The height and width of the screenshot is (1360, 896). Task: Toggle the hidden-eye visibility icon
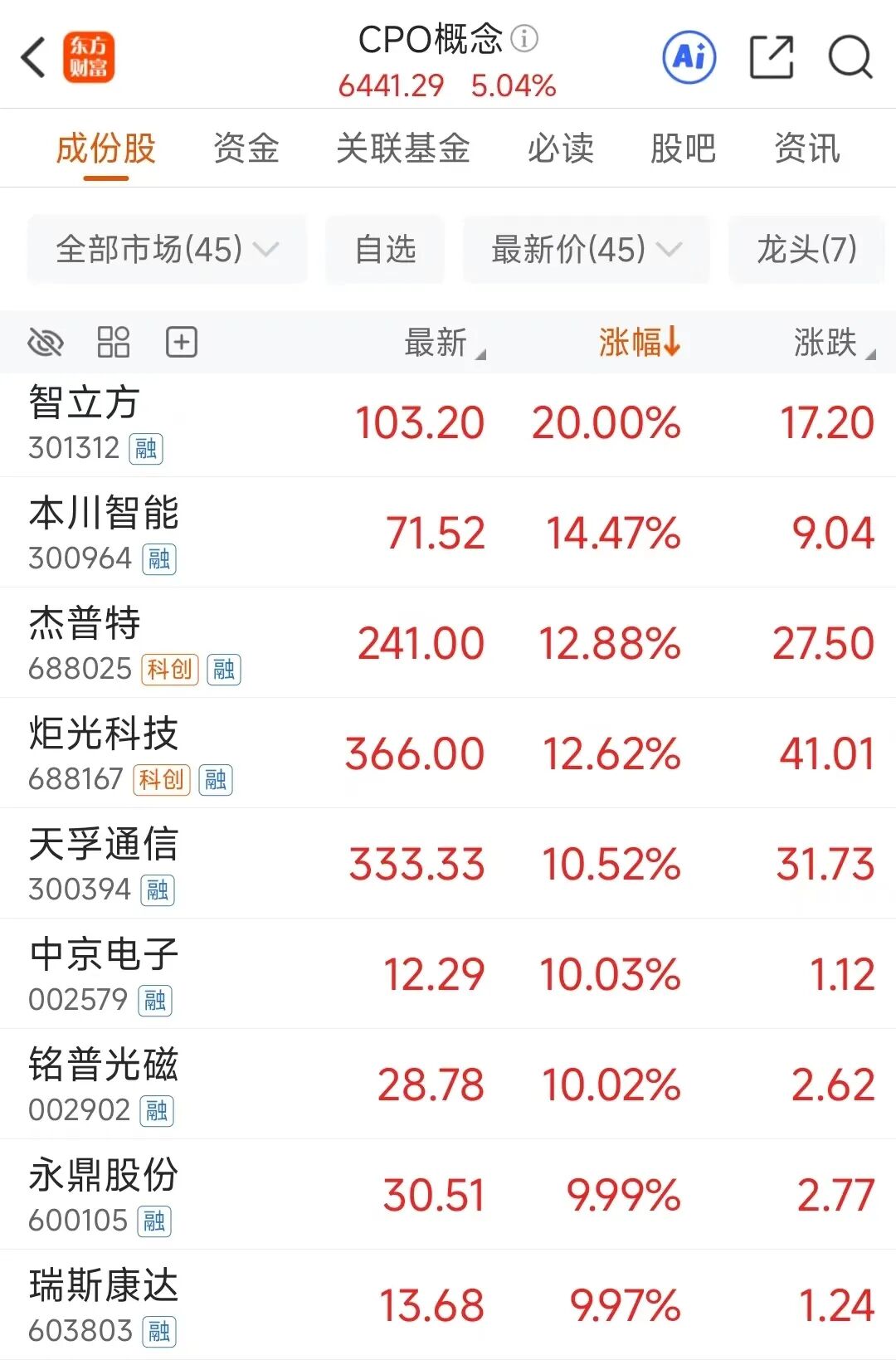coord(46,342)
